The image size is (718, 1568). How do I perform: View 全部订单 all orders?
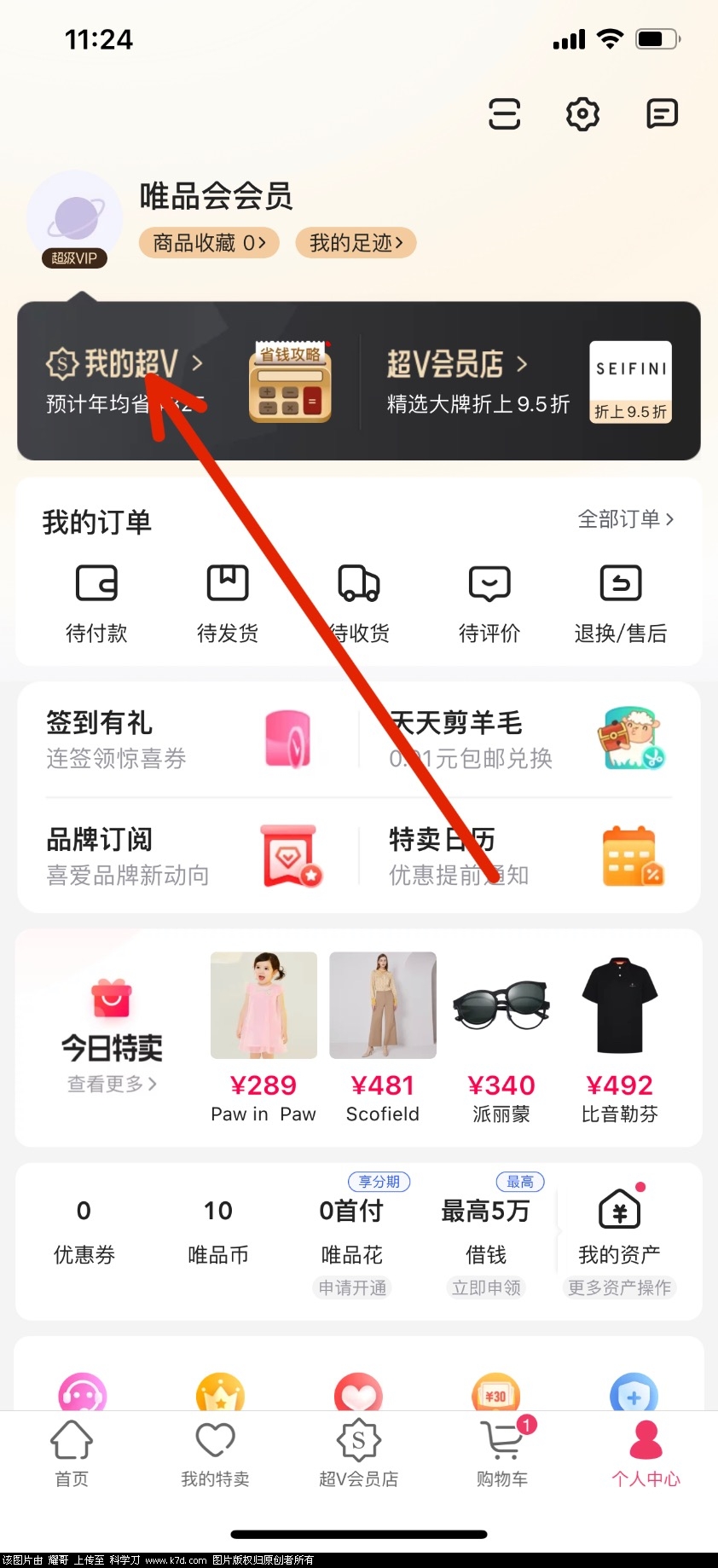[625, 519]
